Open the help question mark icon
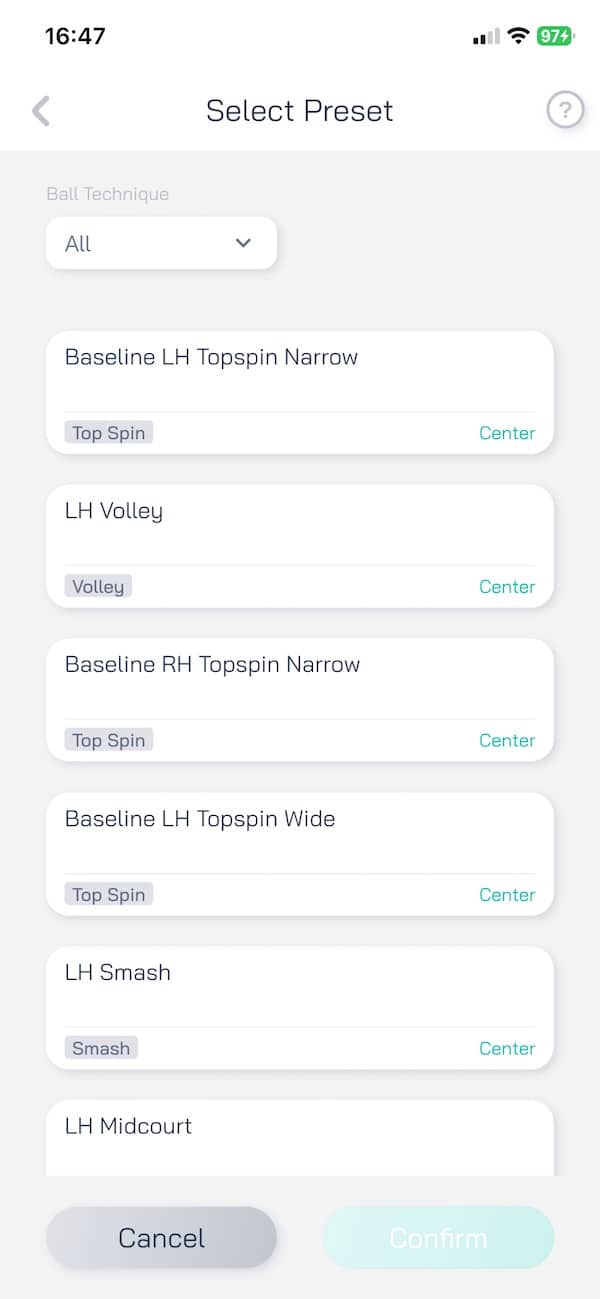The width and height of the screenshot is (600, 1299). click(x=565, y=110)
